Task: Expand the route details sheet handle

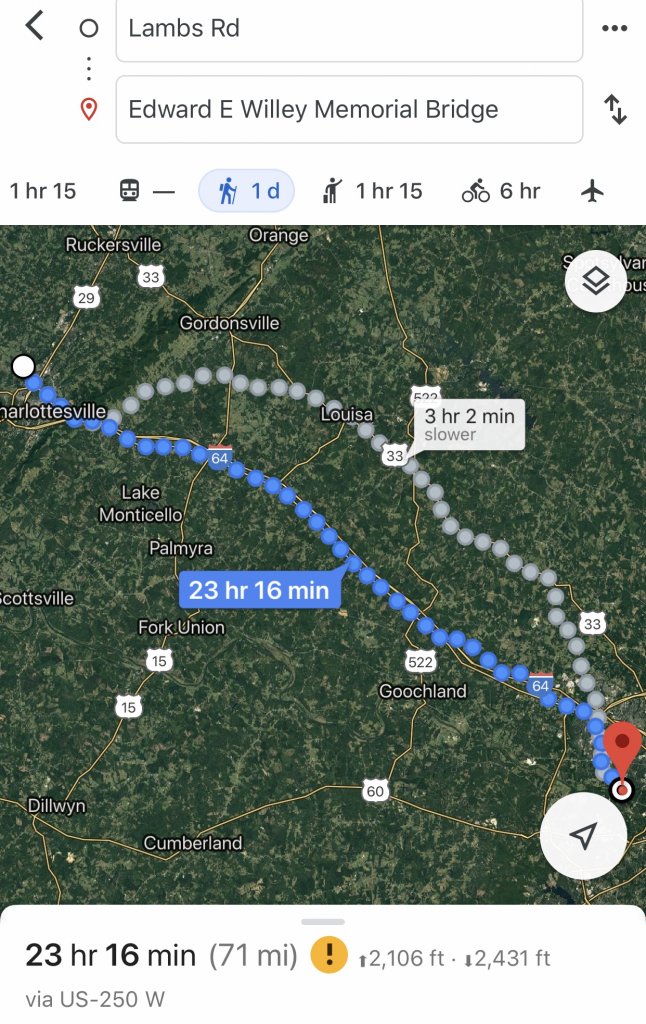Action: click(322, 921)
